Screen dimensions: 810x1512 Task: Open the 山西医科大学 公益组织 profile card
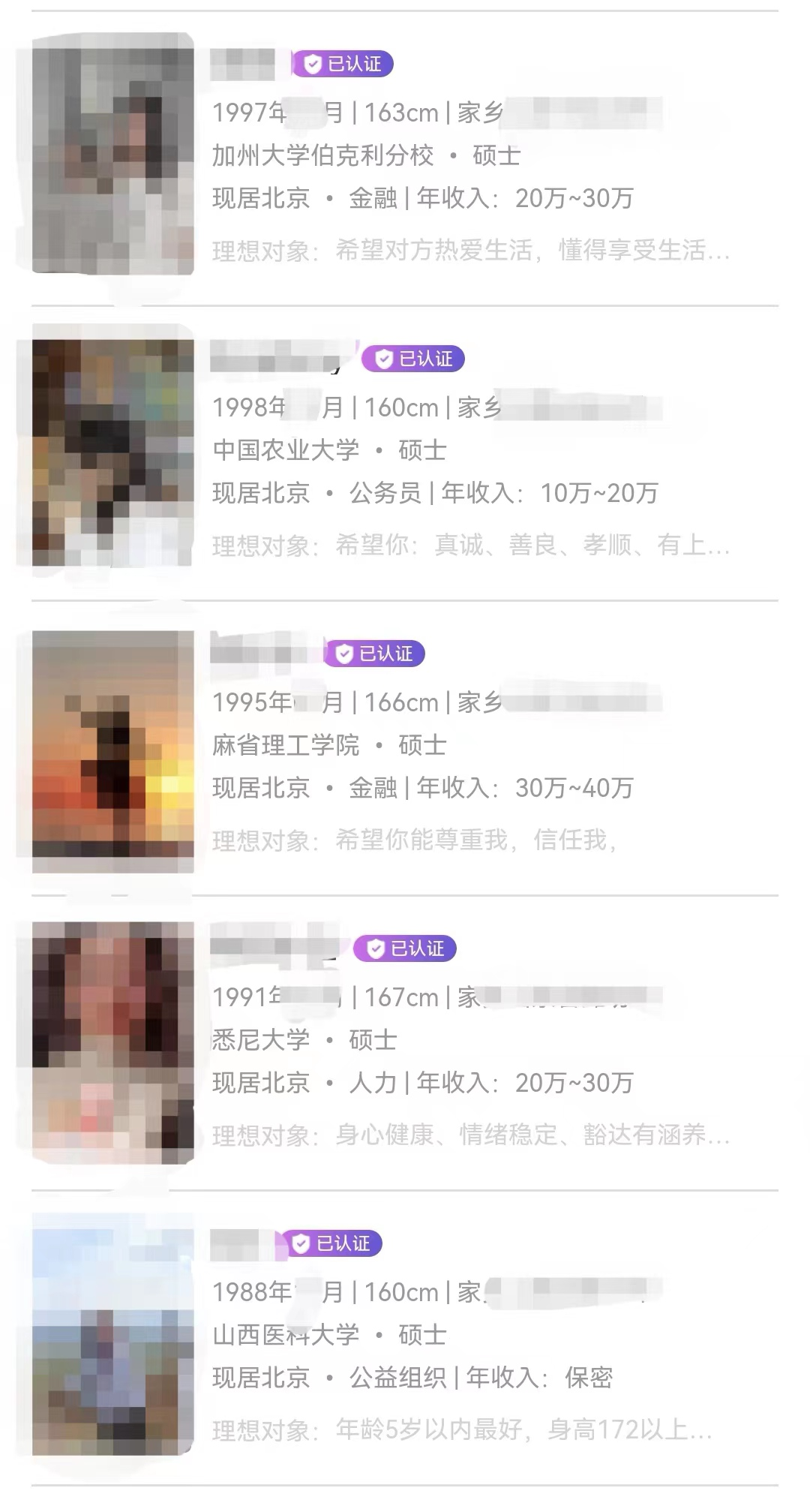pos(405,1338)
